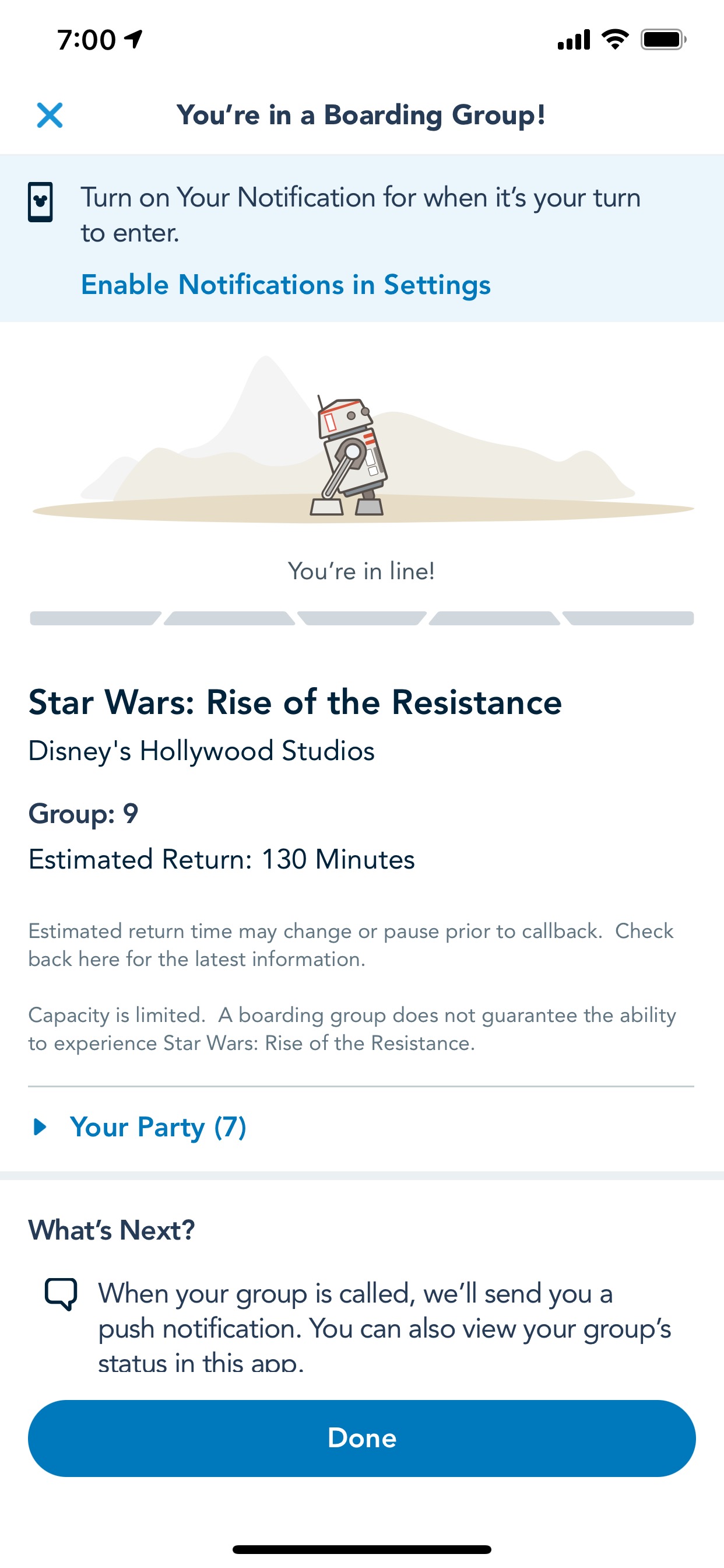Close the Boarding Group screen

50,115
